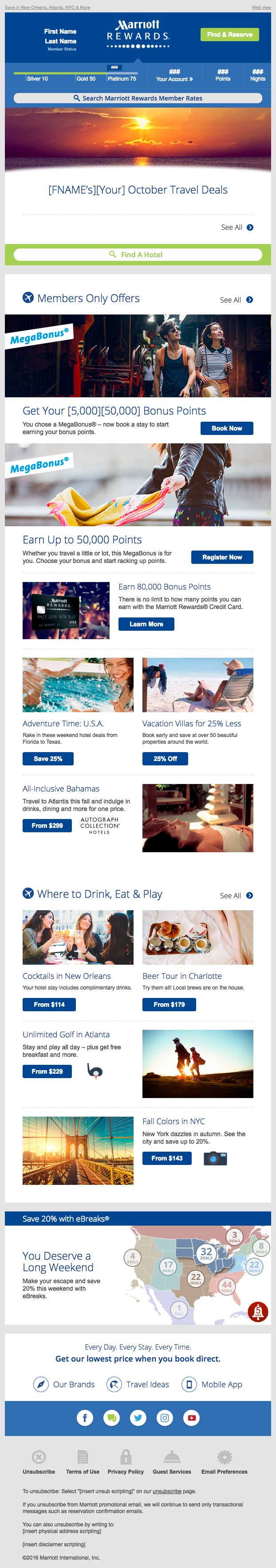Choose From $179 Beer Tour in Charlotte
The image size is (276, 1568).
tap(169, 1004)
